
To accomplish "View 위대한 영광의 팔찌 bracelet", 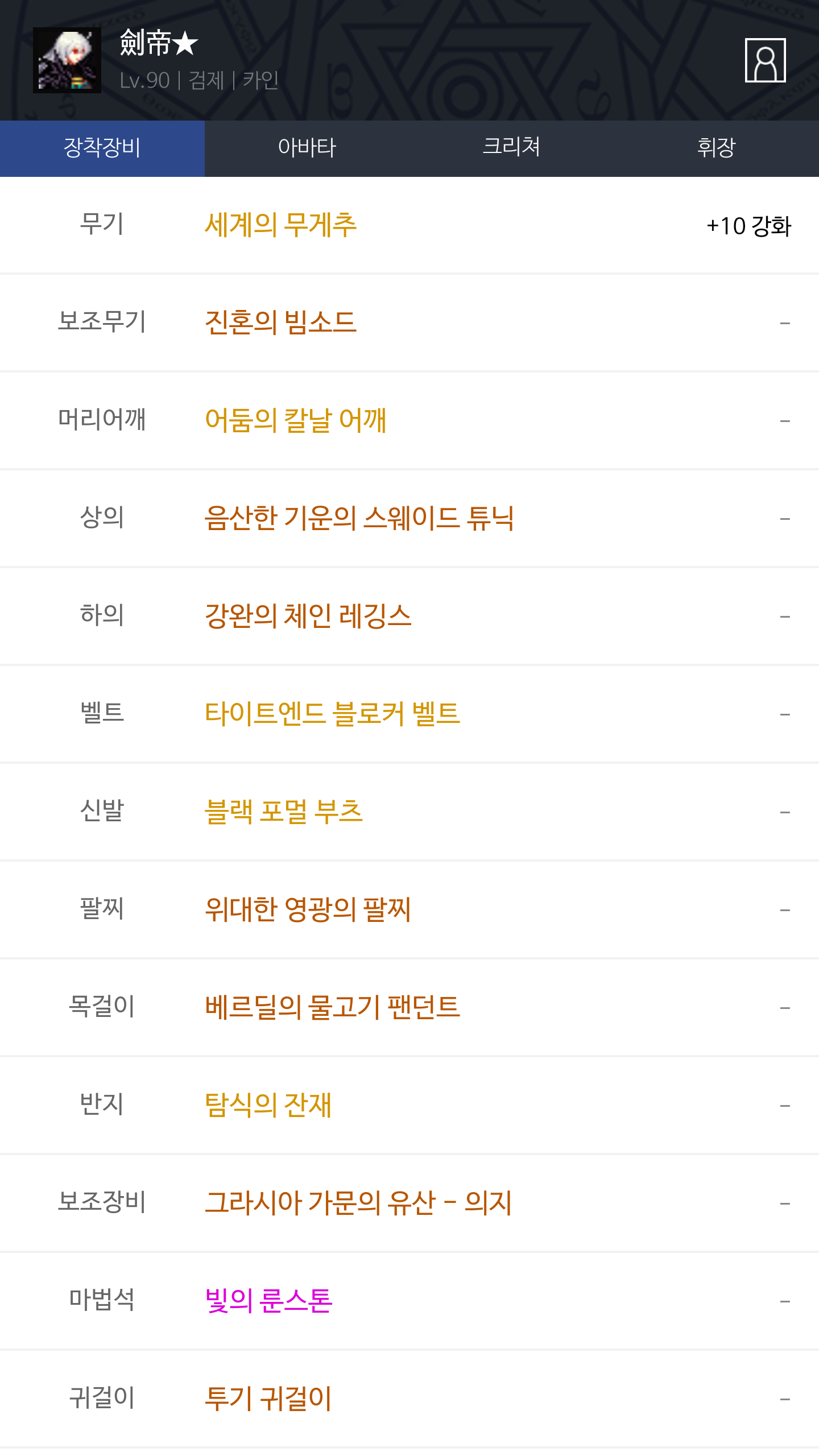I will point(308,909).
